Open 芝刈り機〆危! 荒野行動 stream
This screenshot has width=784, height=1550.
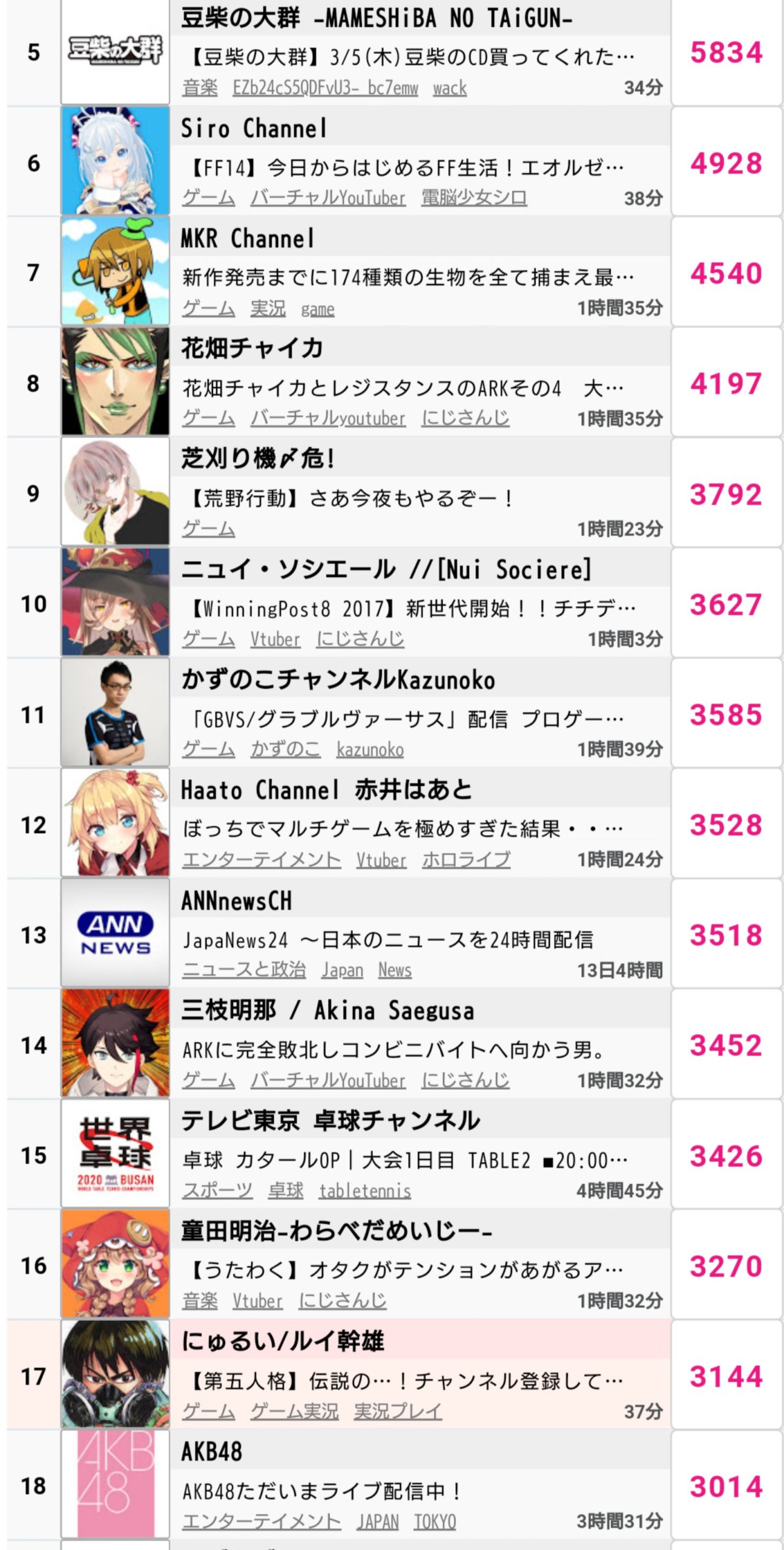[351, 498]
